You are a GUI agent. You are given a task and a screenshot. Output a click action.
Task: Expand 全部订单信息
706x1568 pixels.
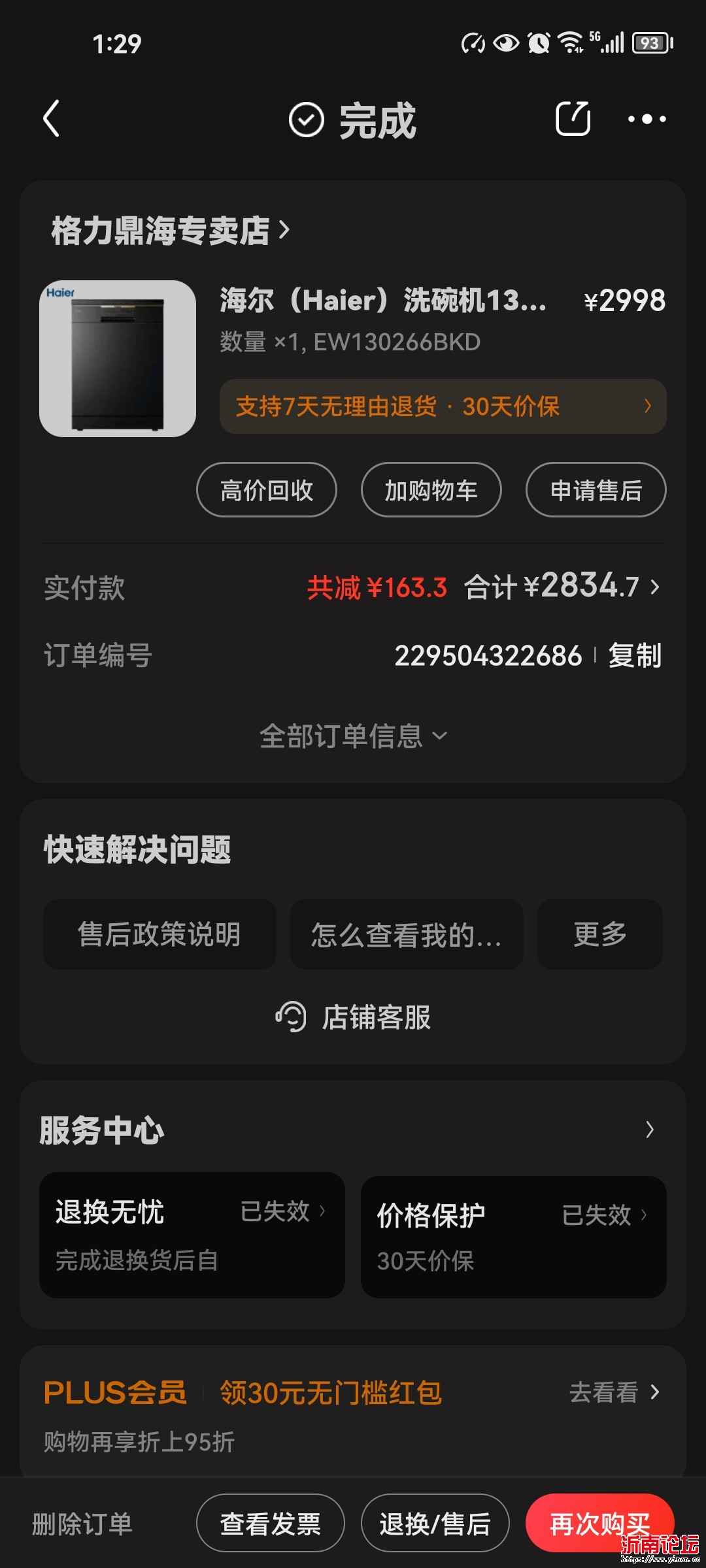pos(353,736)
